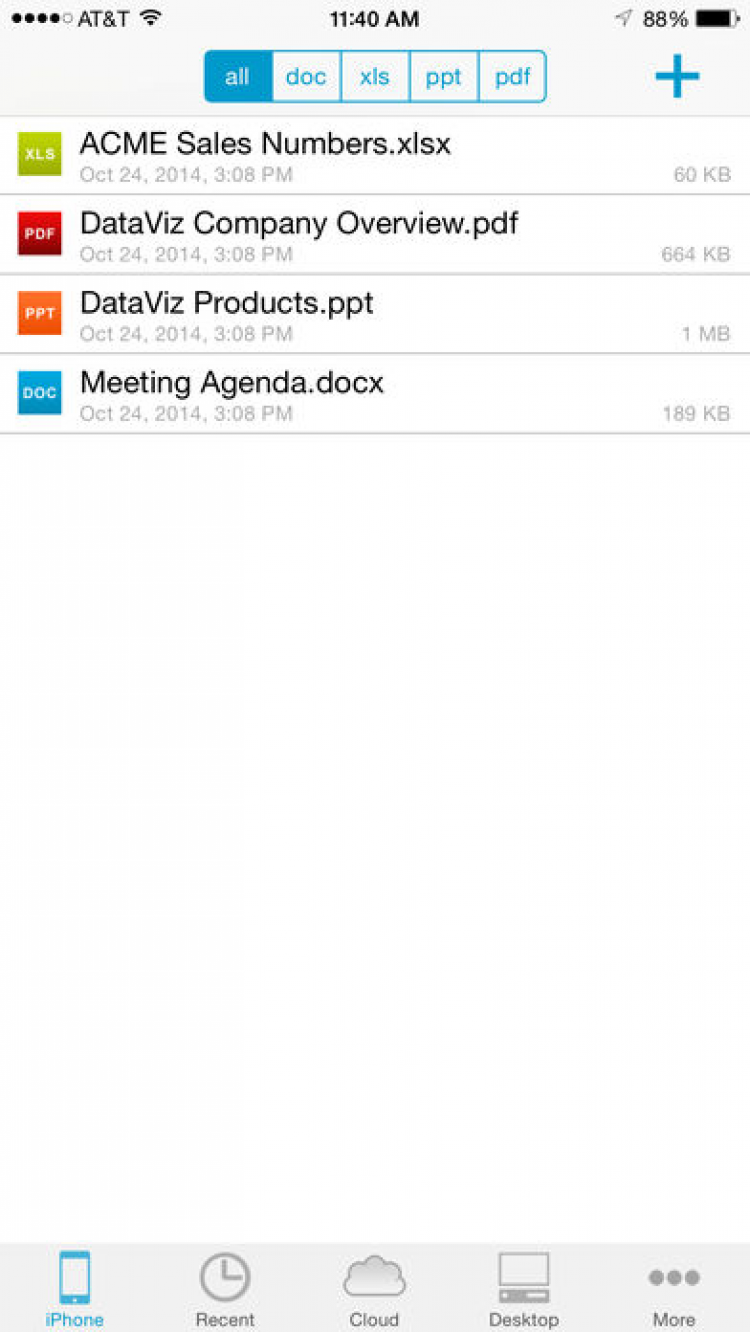Image resolution: width=750 pixels, height=1332 pixels.
Task: Select the all filter segment
Action: pyautogui.click(x=238, y=77)
